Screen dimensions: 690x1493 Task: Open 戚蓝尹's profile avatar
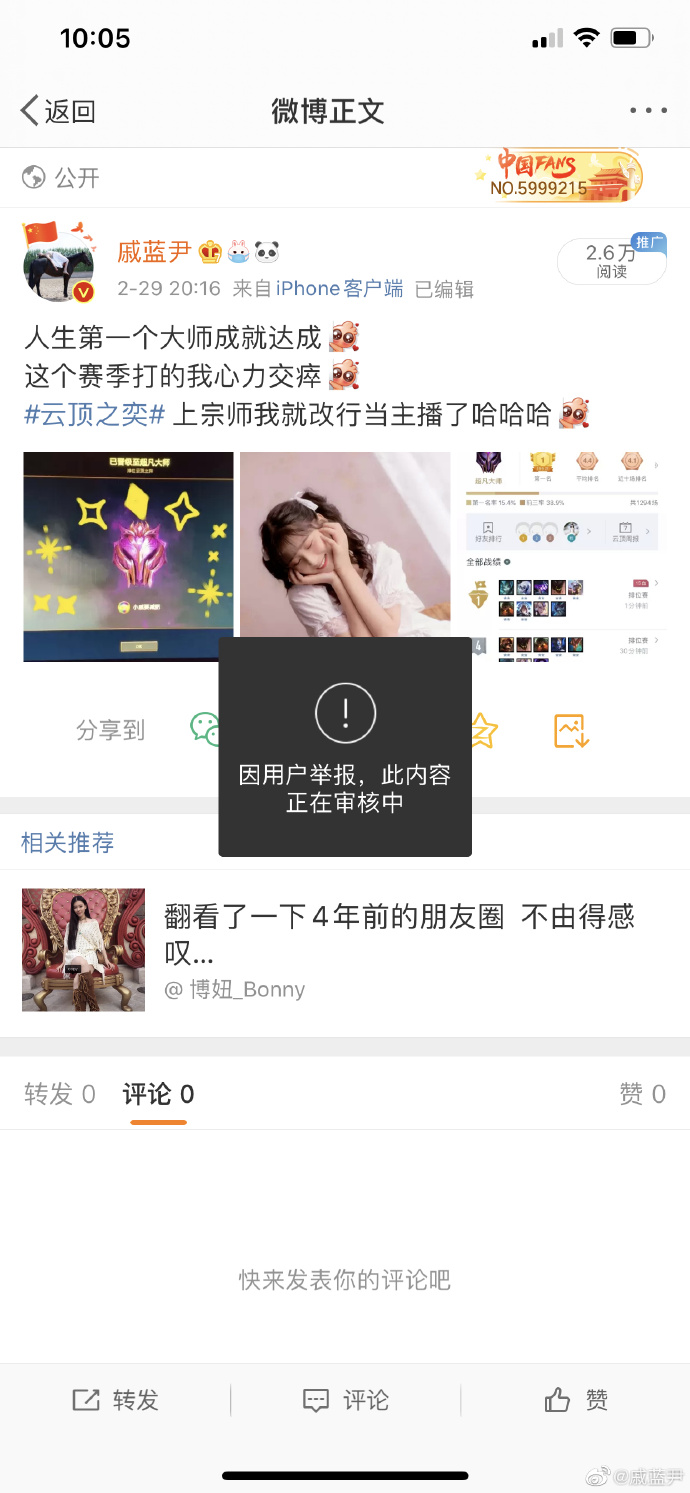[58, 263]
